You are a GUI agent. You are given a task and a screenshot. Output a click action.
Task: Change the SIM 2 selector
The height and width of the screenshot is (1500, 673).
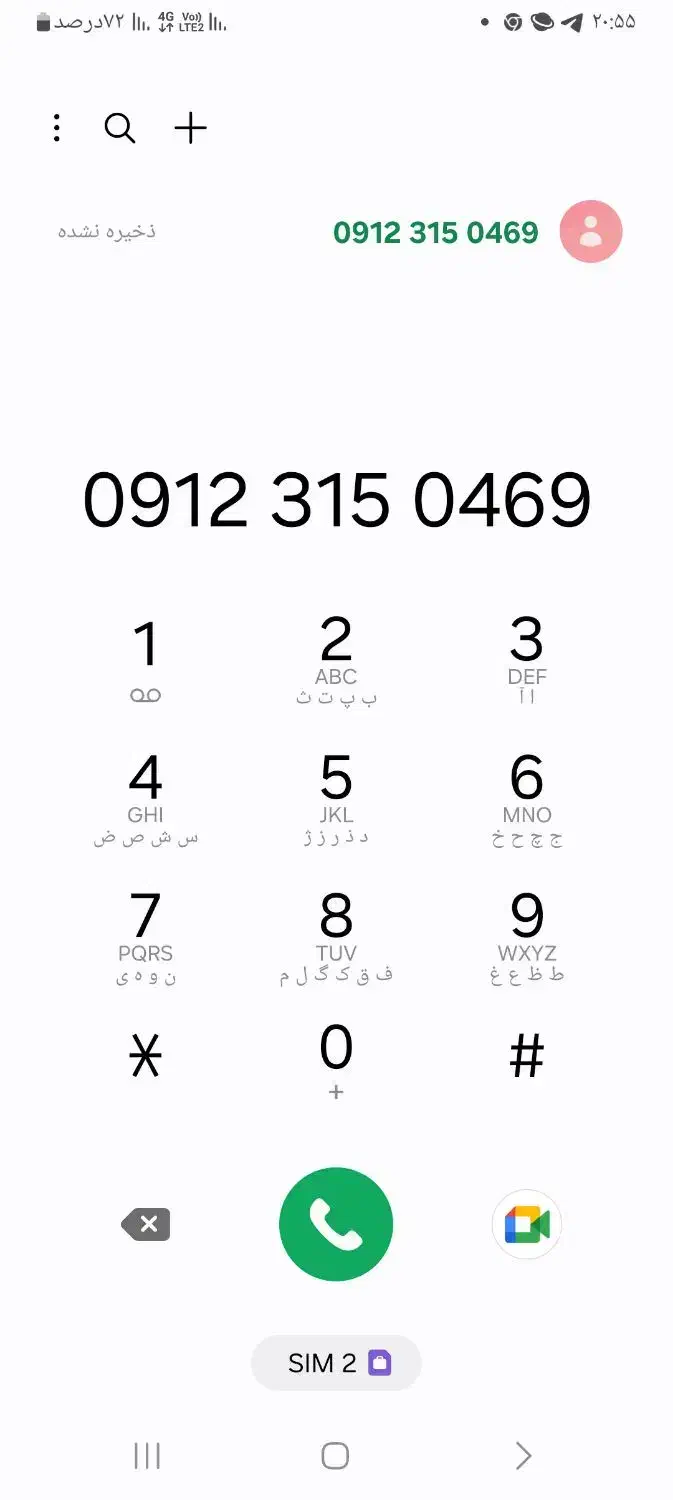click(336, 1362)
